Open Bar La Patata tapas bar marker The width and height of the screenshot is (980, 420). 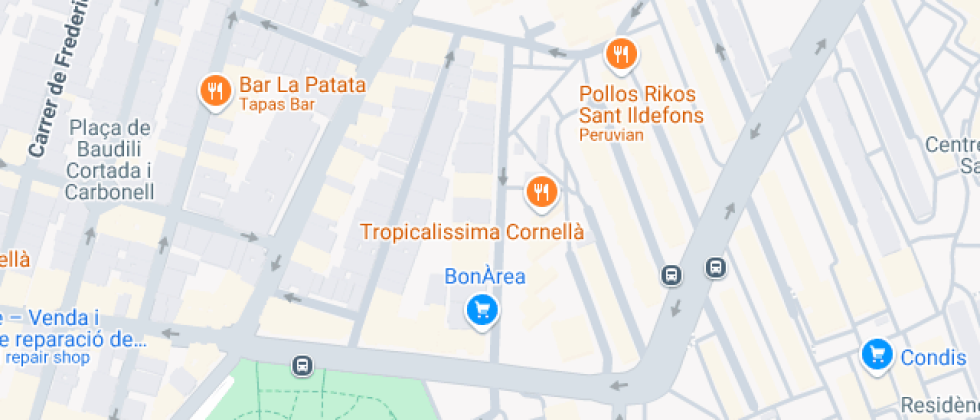tap(215, 92)
